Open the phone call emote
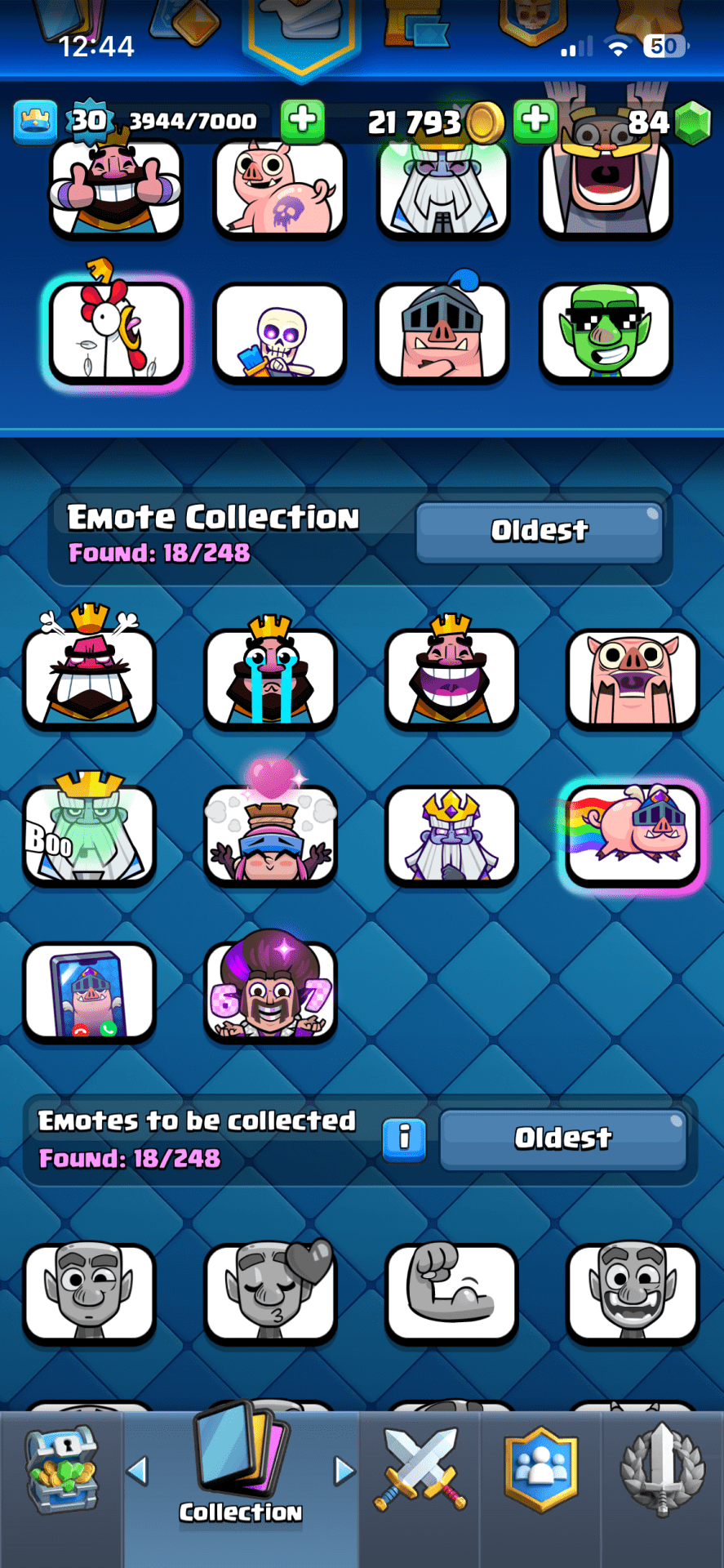Viewport: 724px width, 1568px height. click(90, 992)
